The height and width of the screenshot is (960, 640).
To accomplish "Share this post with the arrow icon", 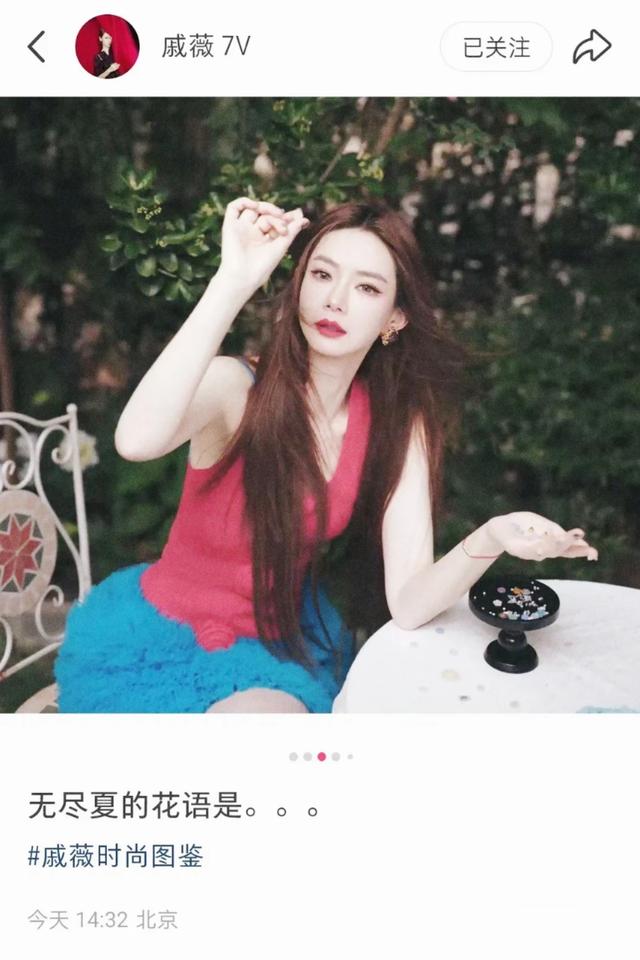I will [x=591, y=46].
